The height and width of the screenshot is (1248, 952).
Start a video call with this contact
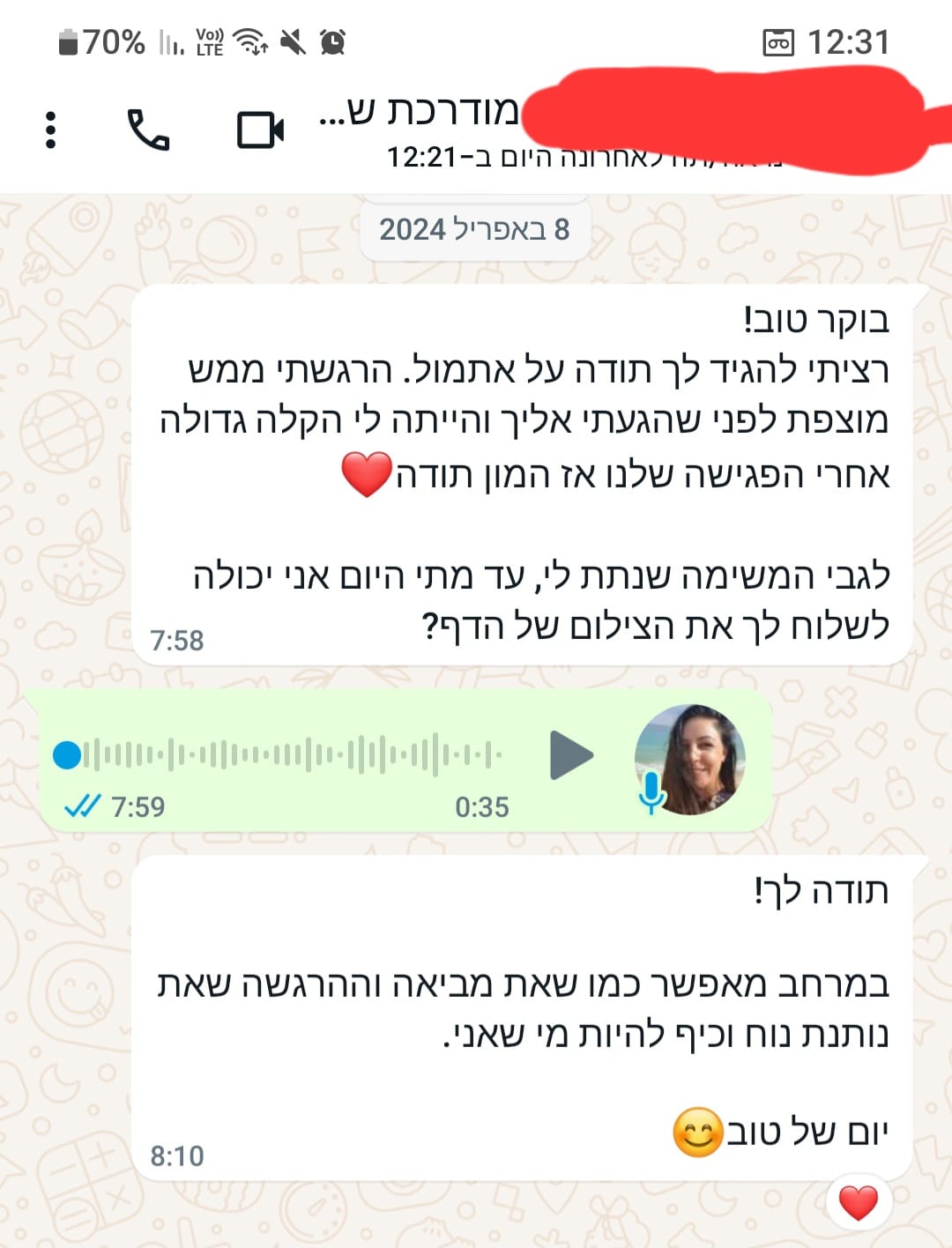click(x=261, y=130)
